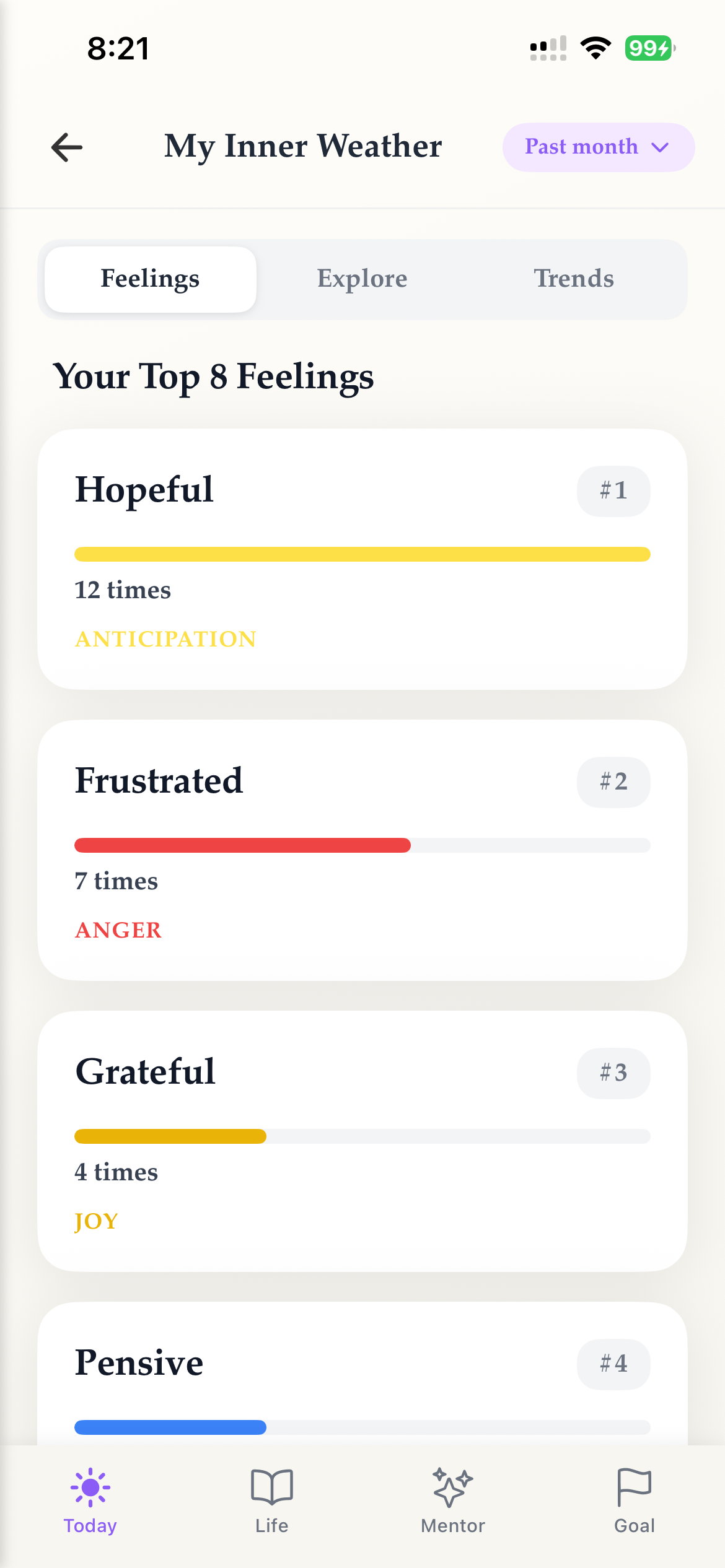This screenshot has height=1568, width=725.
Task: Select the Frustrated feeling card
Action: [362, 850]
